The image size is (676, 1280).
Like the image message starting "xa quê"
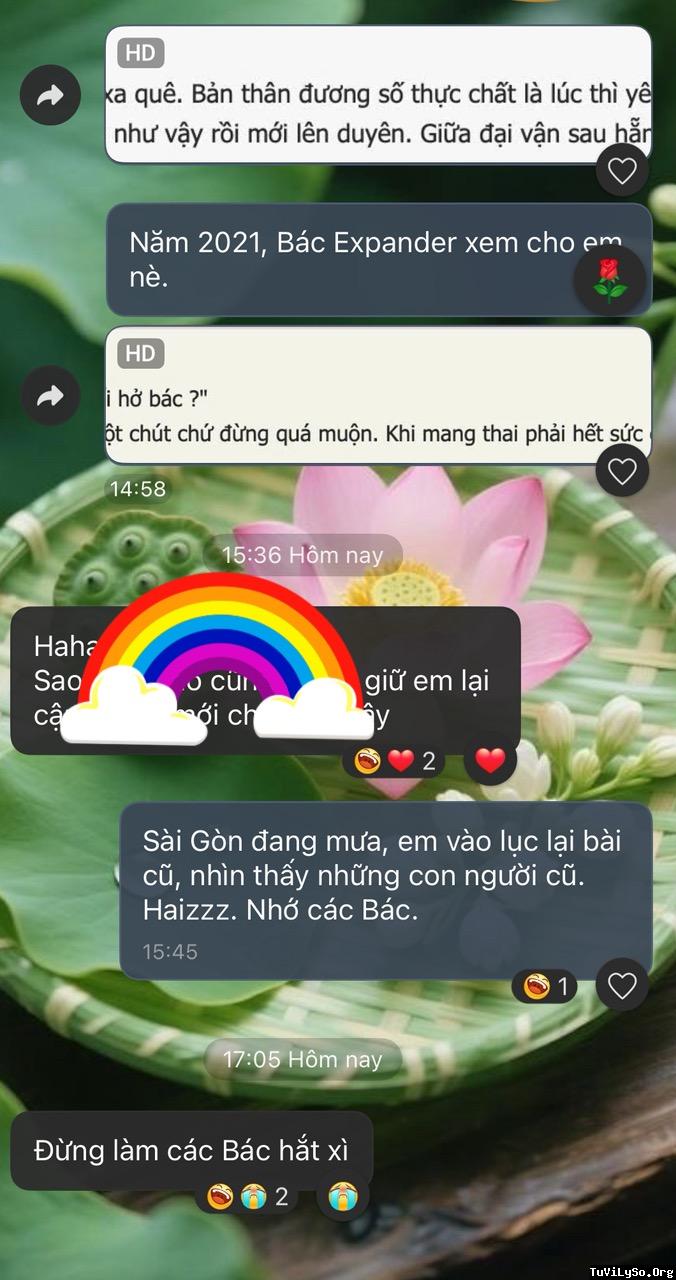point(622,171)
